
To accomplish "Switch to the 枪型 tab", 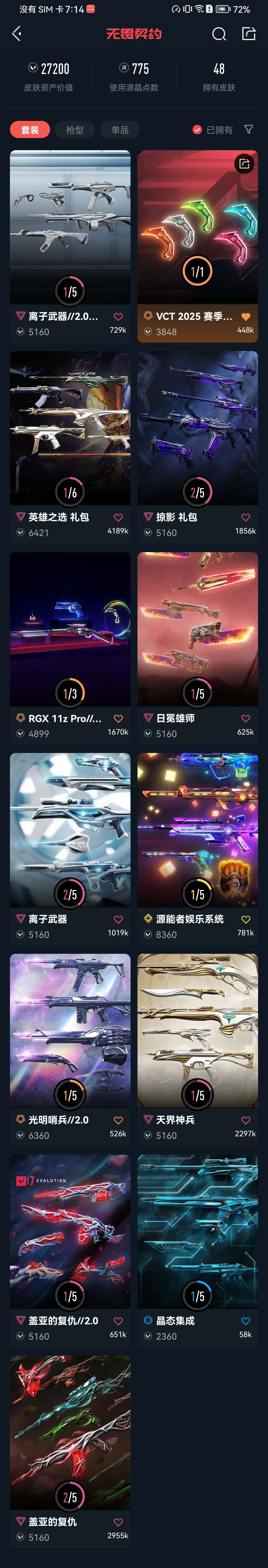I will click(x=75, y=130).
